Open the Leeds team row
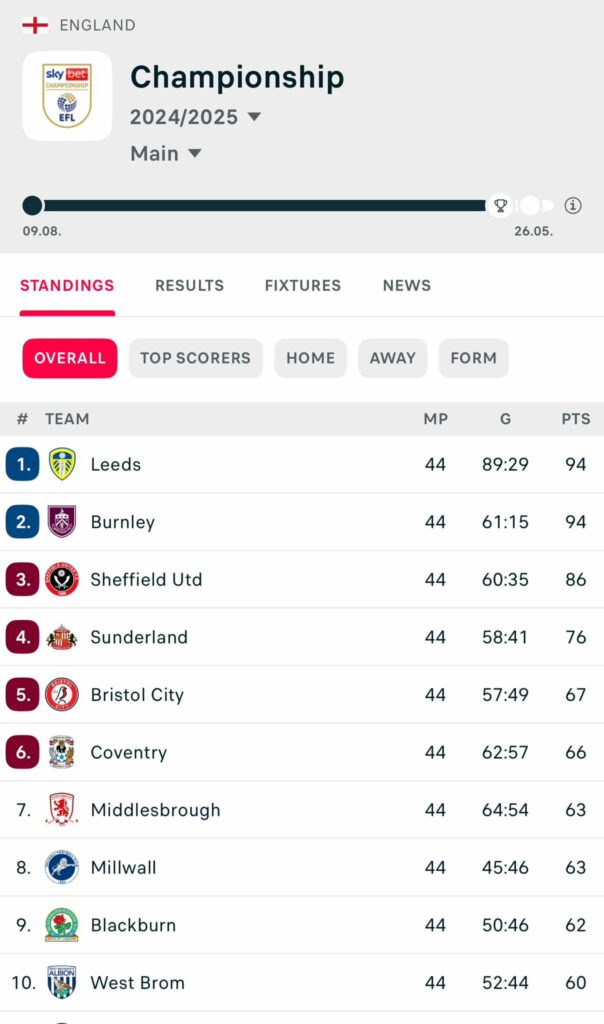This screenshot has width=604, height=1024. tap(302, 464)
